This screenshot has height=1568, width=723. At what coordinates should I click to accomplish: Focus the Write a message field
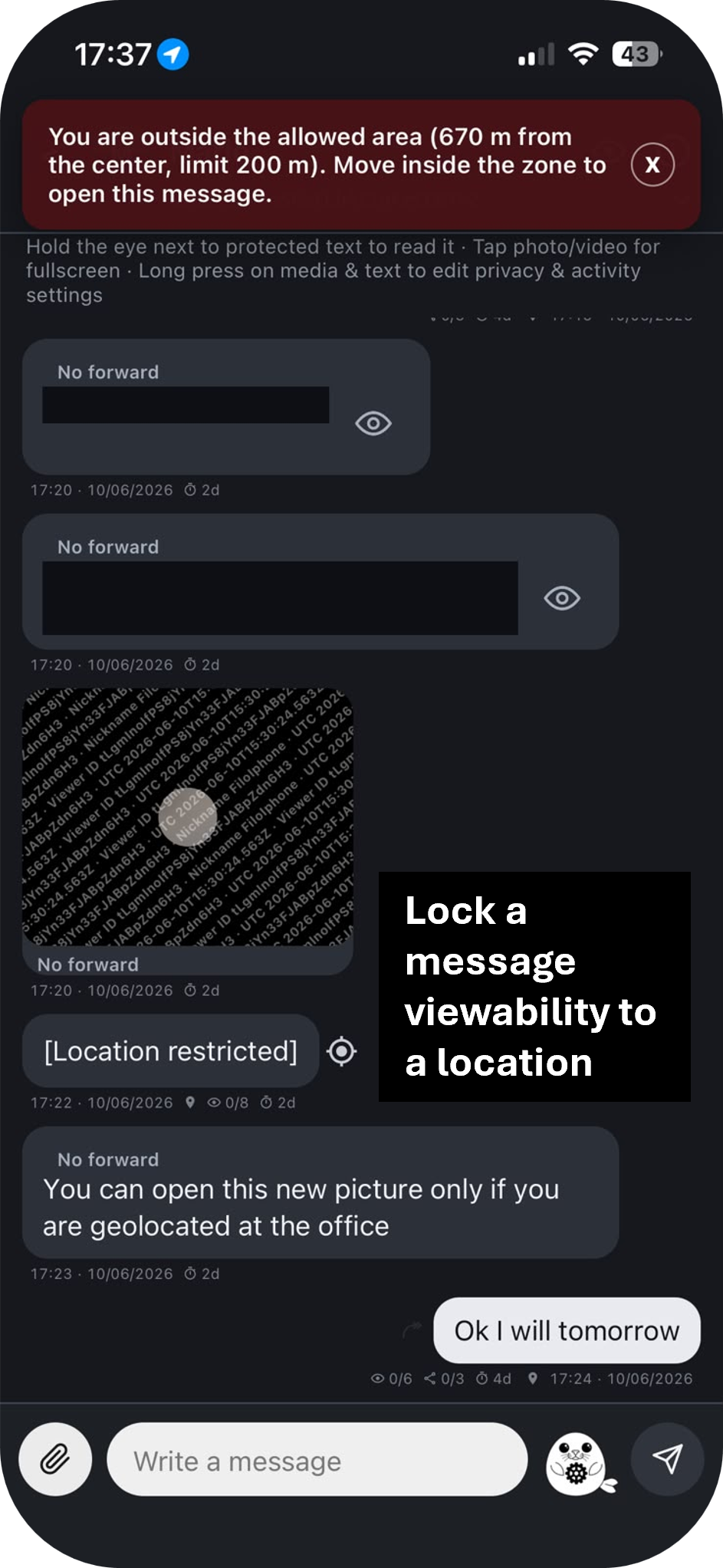click(317, 1460)
